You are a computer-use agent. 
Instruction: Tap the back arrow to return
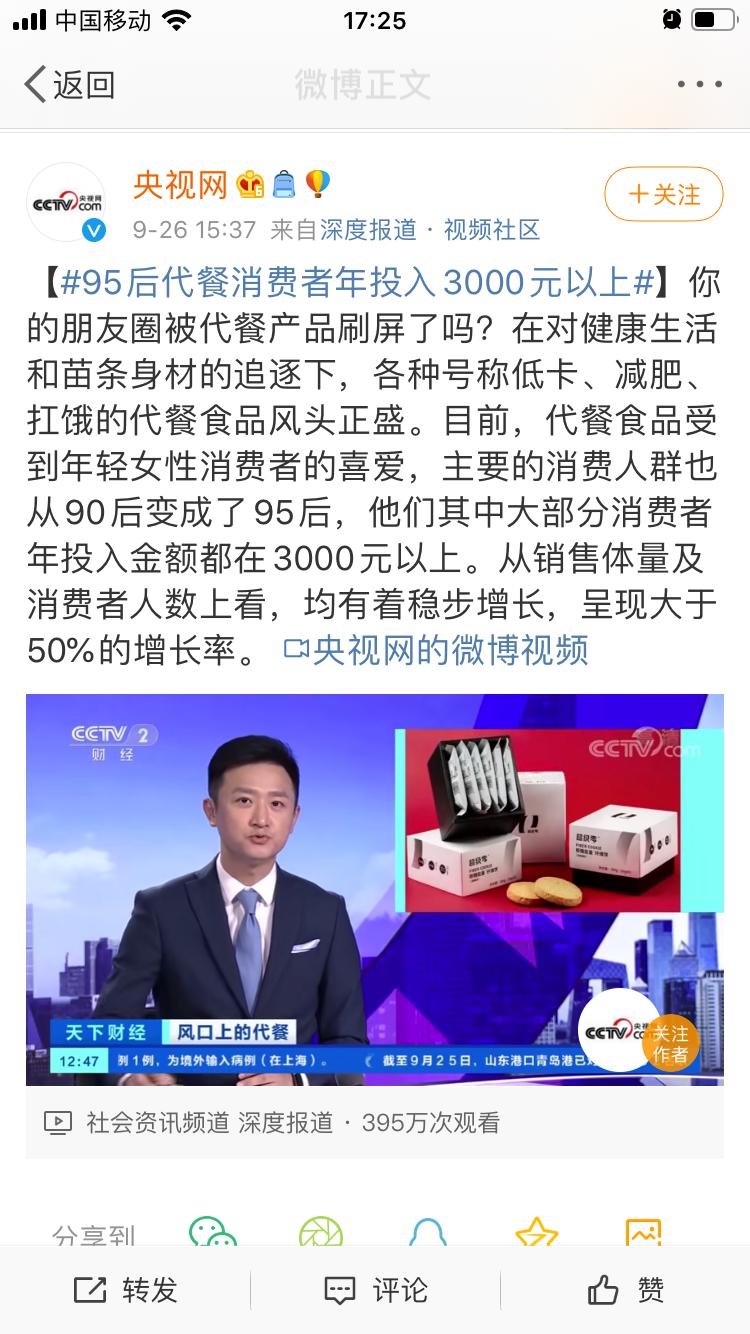pyautogui.click(x=34, y=86)
